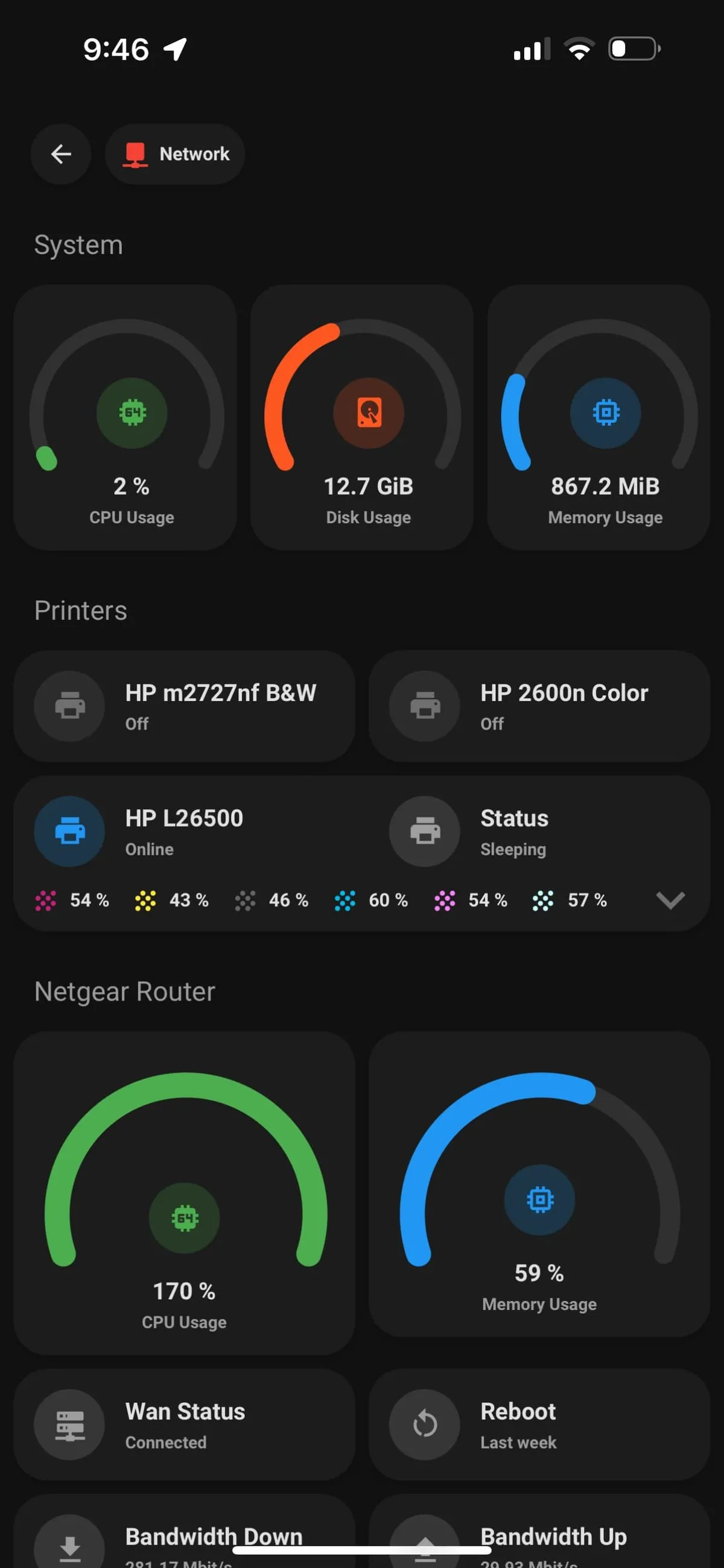Navigate back with the arrow button
The height and width of the screenshot is (1568, 724).
coord(61,154)
